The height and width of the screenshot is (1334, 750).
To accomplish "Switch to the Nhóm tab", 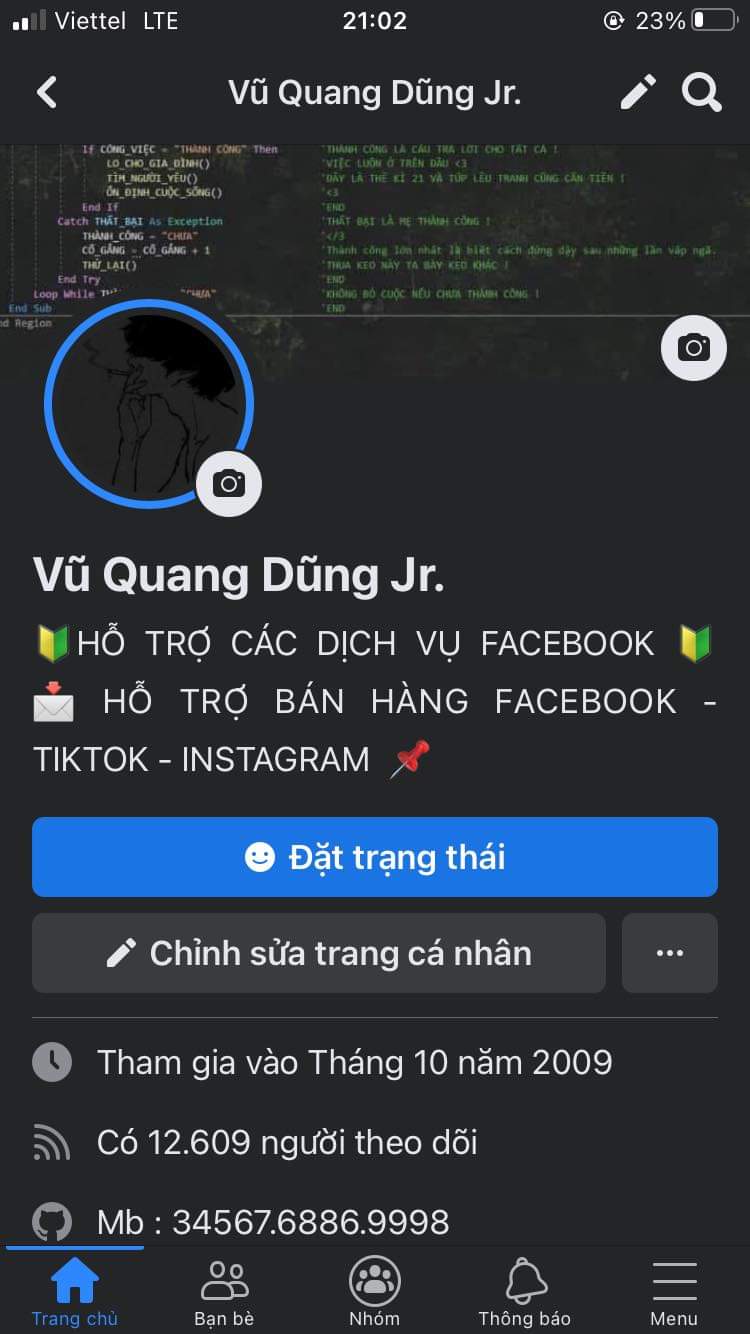I will tap(375, 1290).
